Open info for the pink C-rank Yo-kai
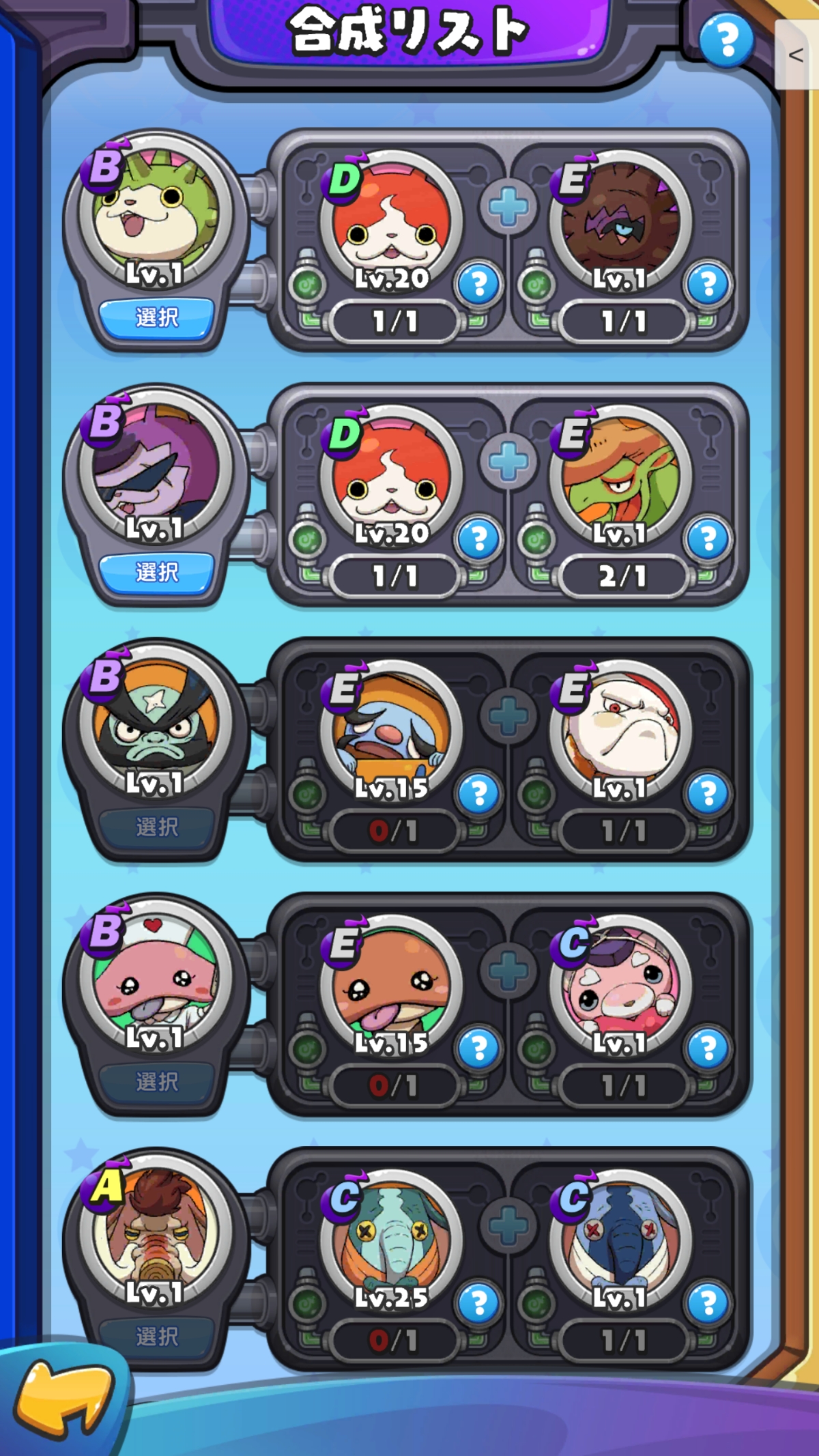This screenshot has height=1456, width=819. click(708, 1047)
